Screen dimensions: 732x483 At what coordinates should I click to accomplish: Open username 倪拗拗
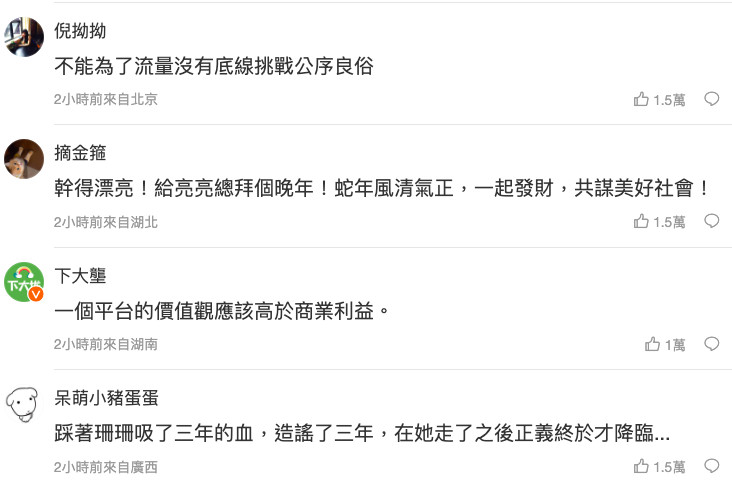[x=78, y=31]
